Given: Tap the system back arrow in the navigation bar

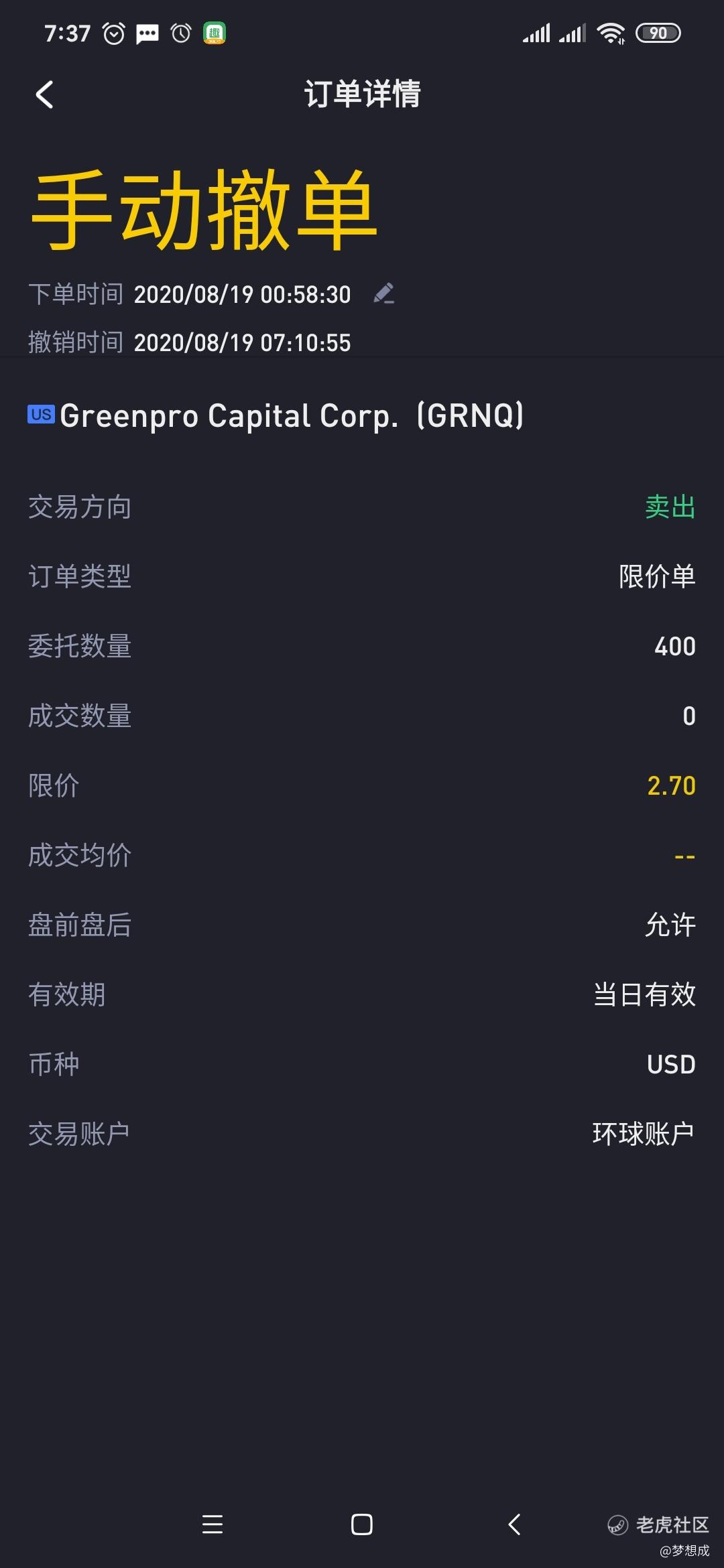Looking at the screenshot, I should [514, 1524].
